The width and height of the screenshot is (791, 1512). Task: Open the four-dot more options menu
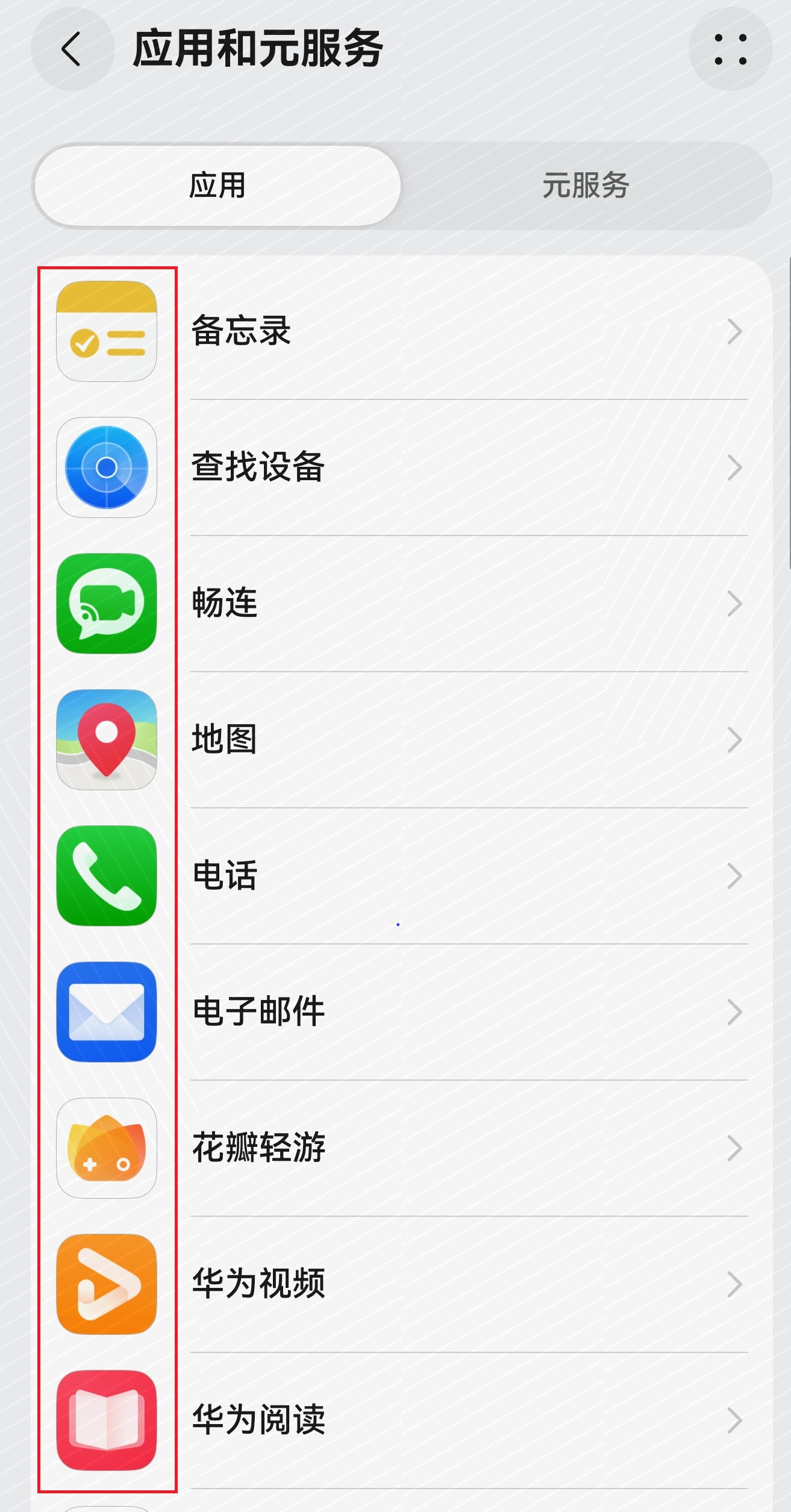point(730,49)
